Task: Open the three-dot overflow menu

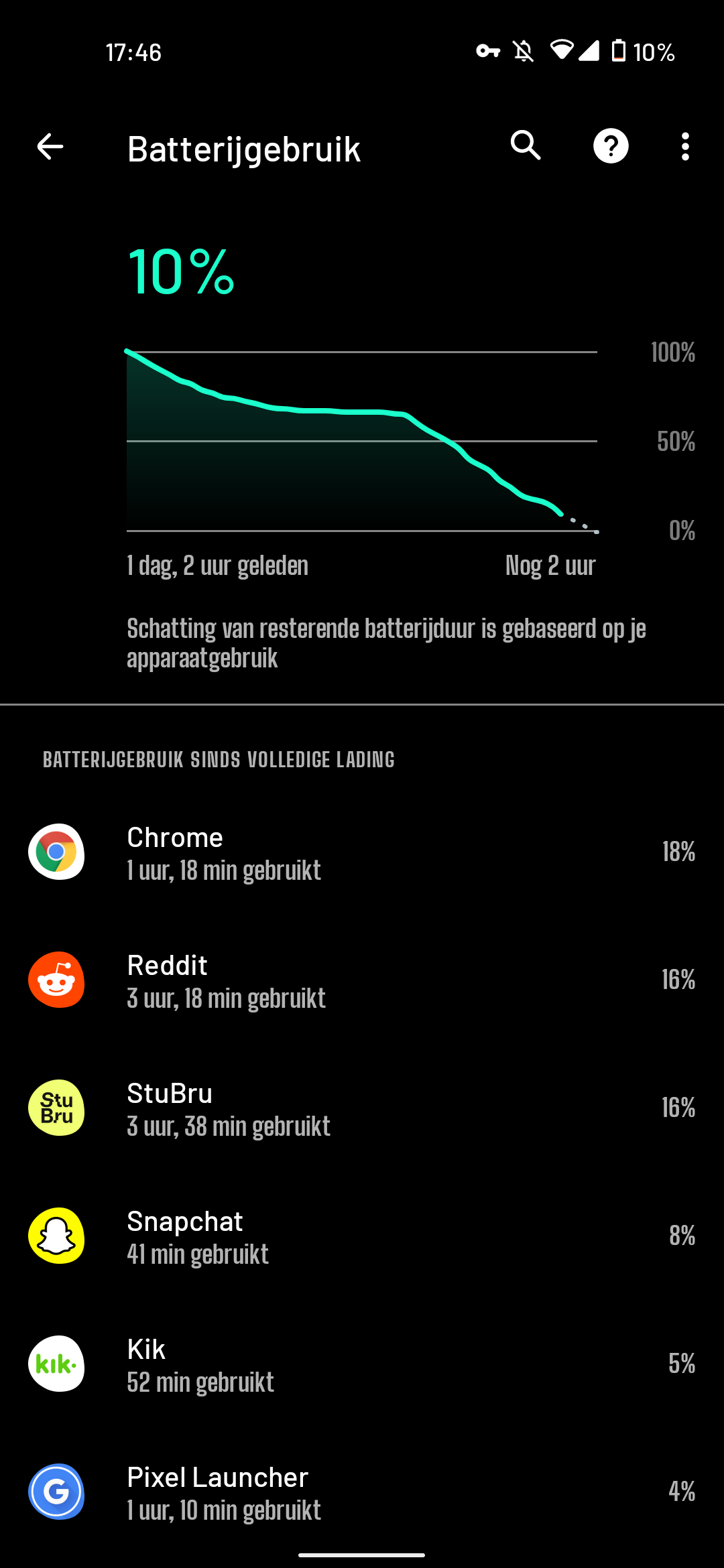Action: pos(684,147)
